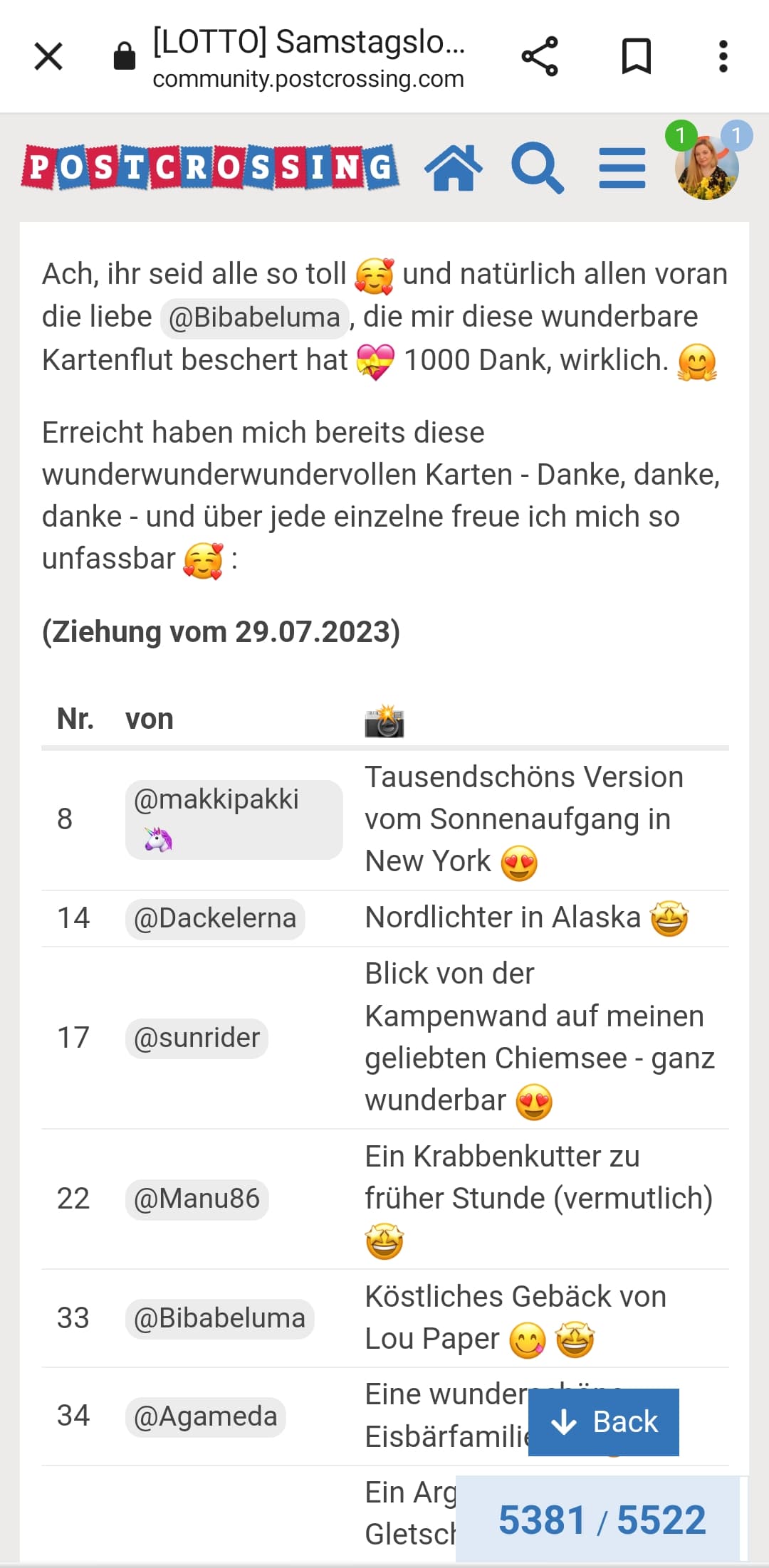Open the @Bibabeluma mention in the post text

[254, 317]
